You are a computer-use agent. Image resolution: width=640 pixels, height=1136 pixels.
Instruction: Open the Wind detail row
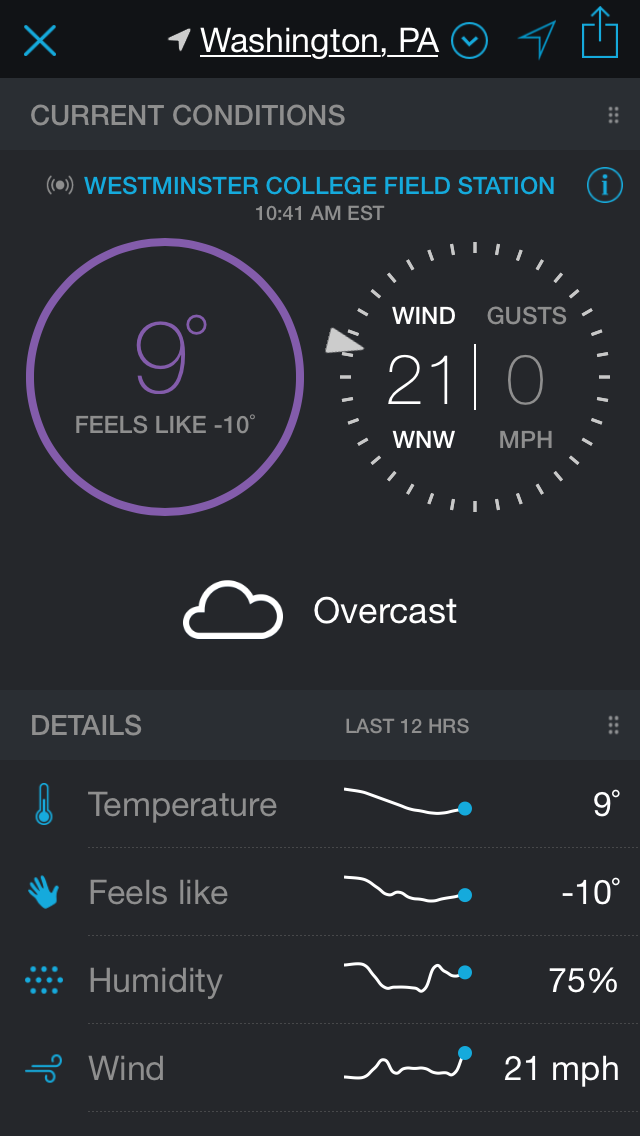(x=320, y=1068)
